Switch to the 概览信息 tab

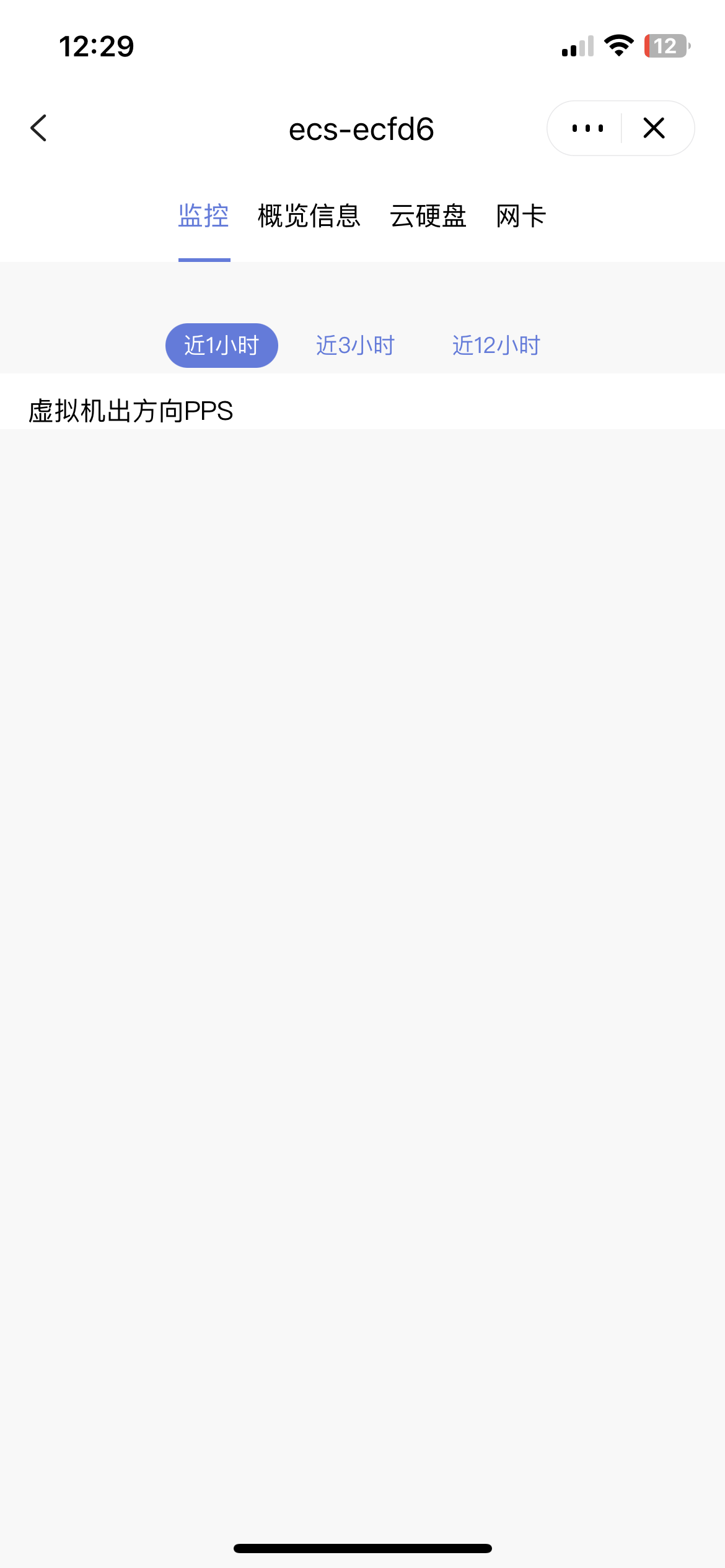pyautogui.click(x=309, y=216)
